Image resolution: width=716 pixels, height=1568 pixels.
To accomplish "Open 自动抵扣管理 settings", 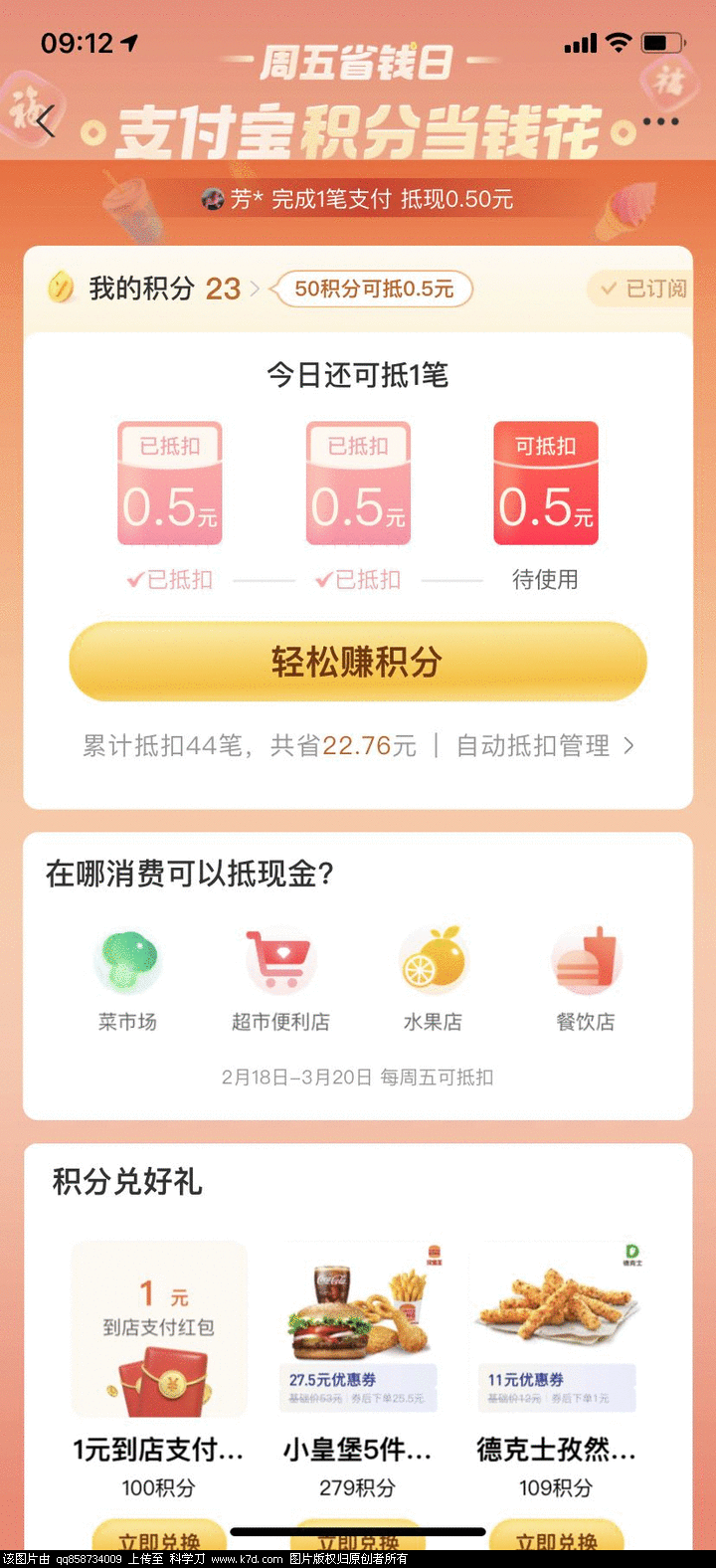I will (544, 746).
